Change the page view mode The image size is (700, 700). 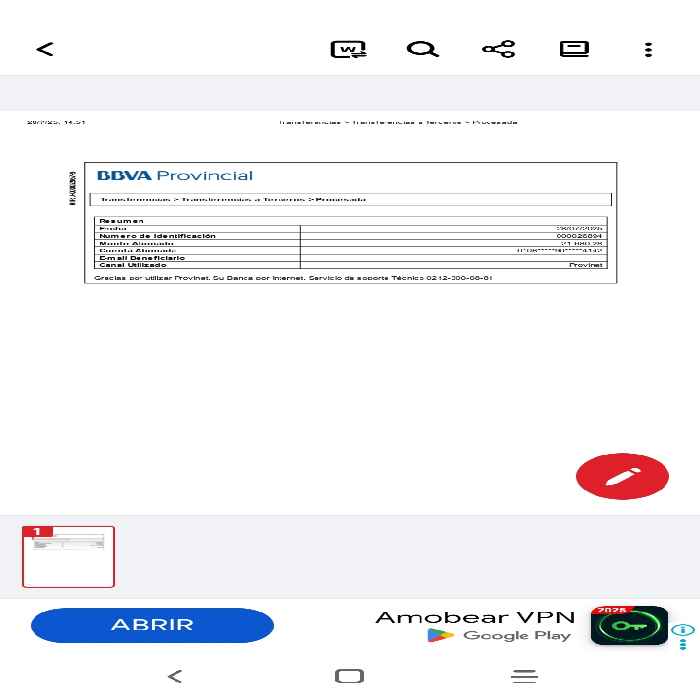[574, 49]
